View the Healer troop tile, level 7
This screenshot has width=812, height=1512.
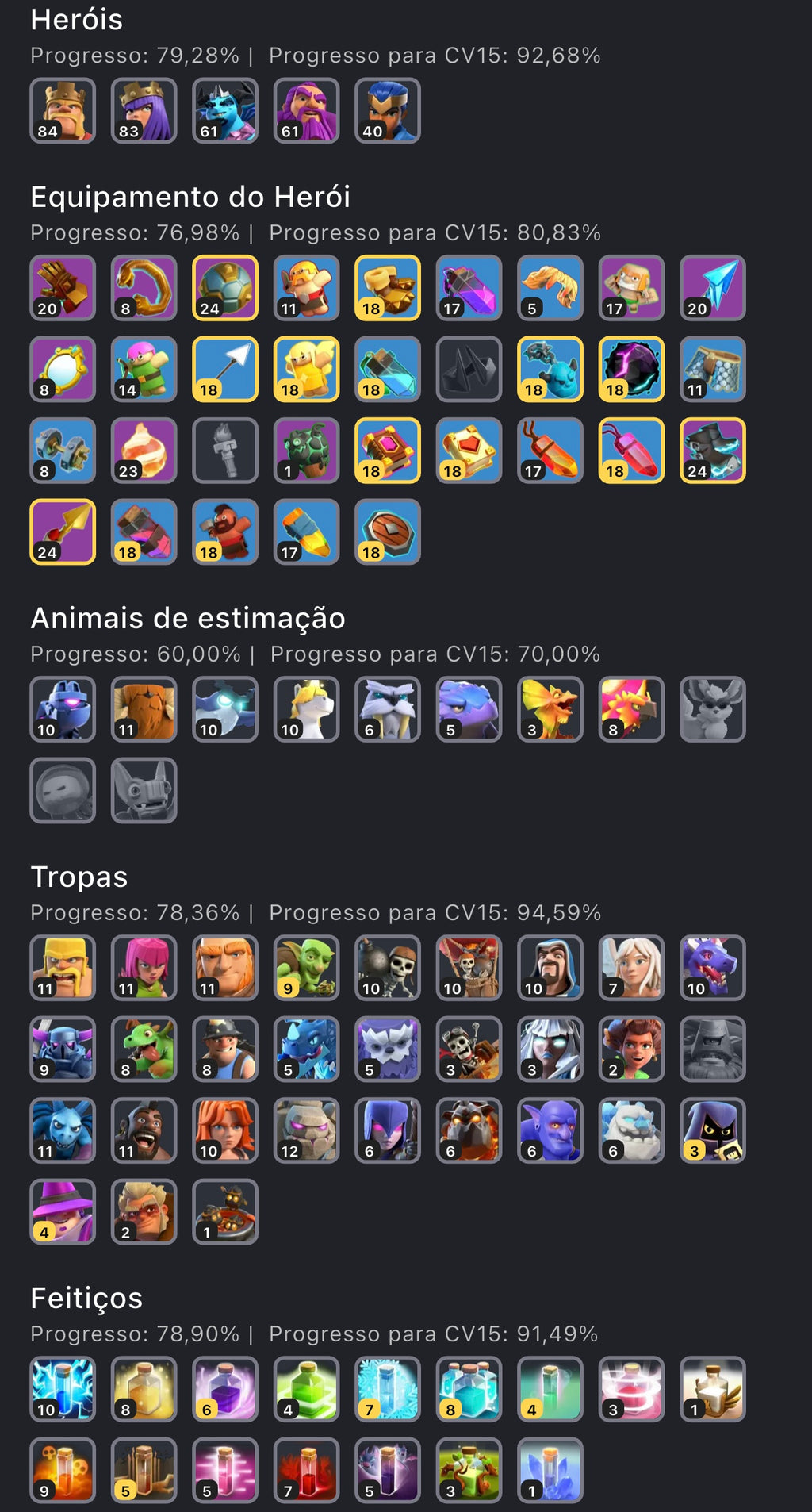(631, 968)
